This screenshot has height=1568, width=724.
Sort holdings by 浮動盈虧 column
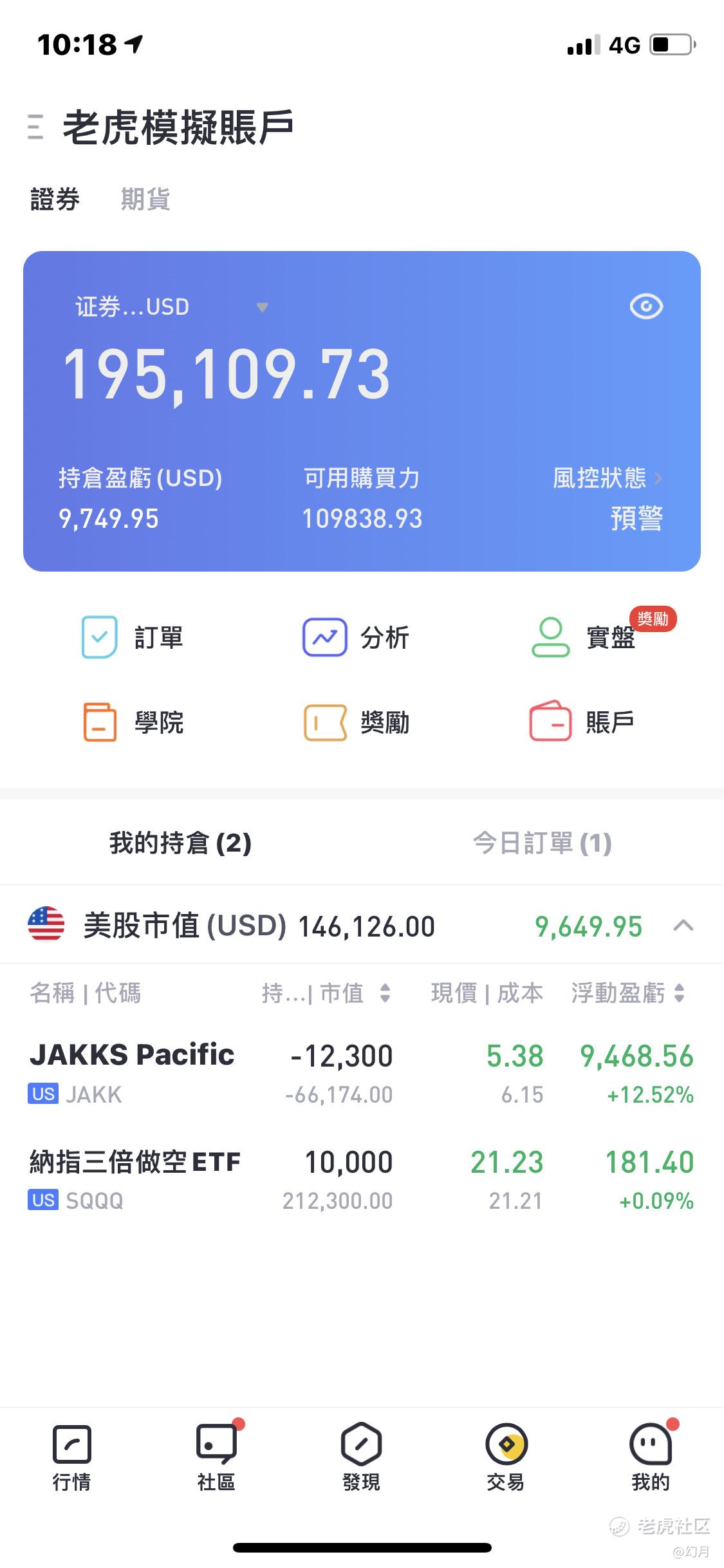(679, 993)
